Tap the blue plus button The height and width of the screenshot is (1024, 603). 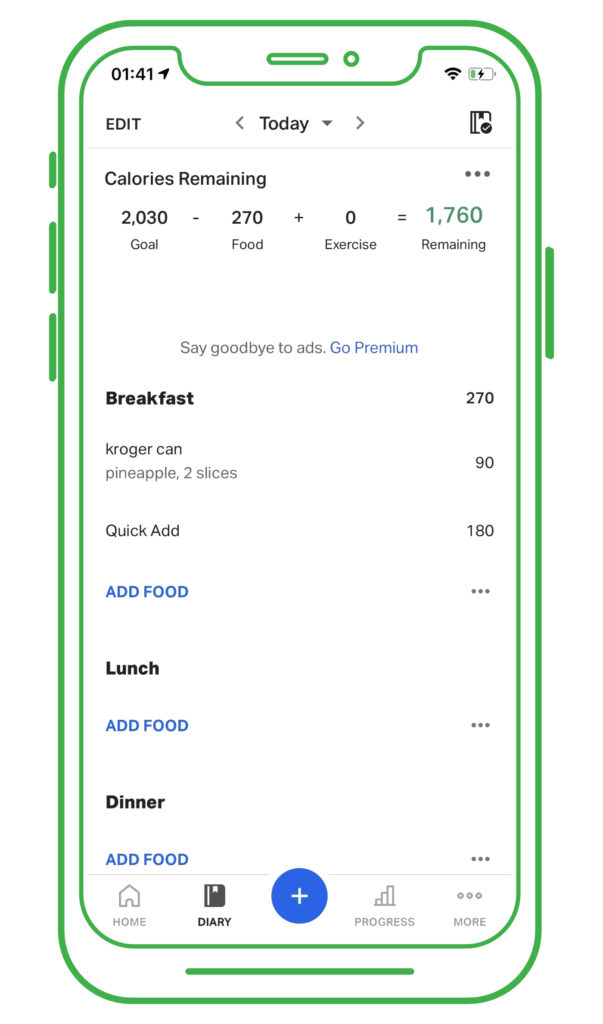coord(299,896)
